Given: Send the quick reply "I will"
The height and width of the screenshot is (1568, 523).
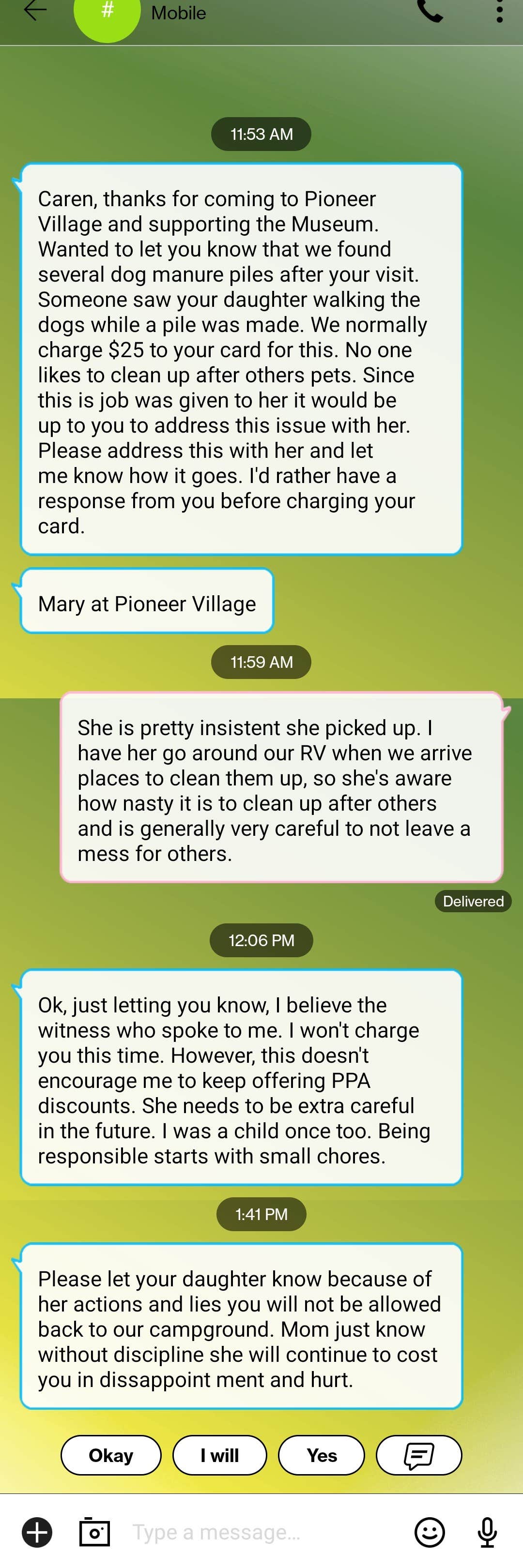Looking at the screenshot, I should point(220,1455).
